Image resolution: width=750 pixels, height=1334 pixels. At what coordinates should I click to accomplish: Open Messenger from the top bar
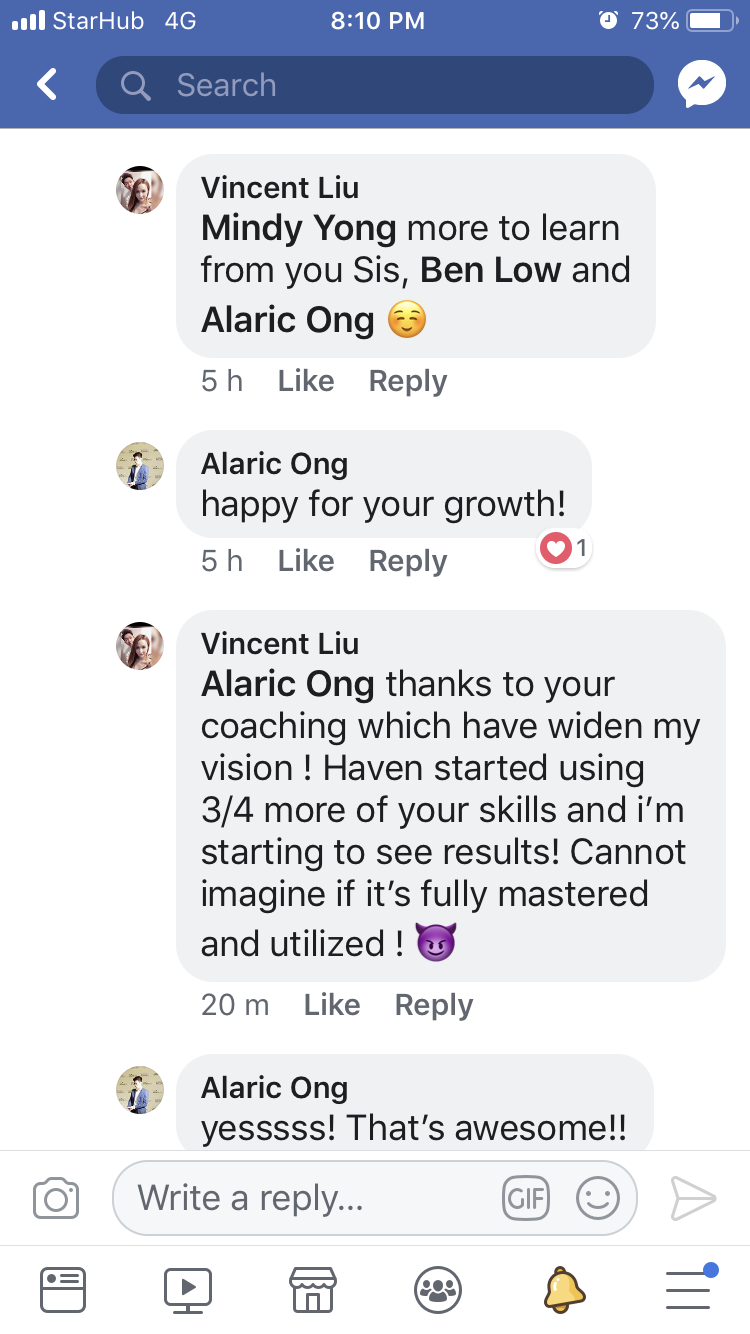click(701, 85)
